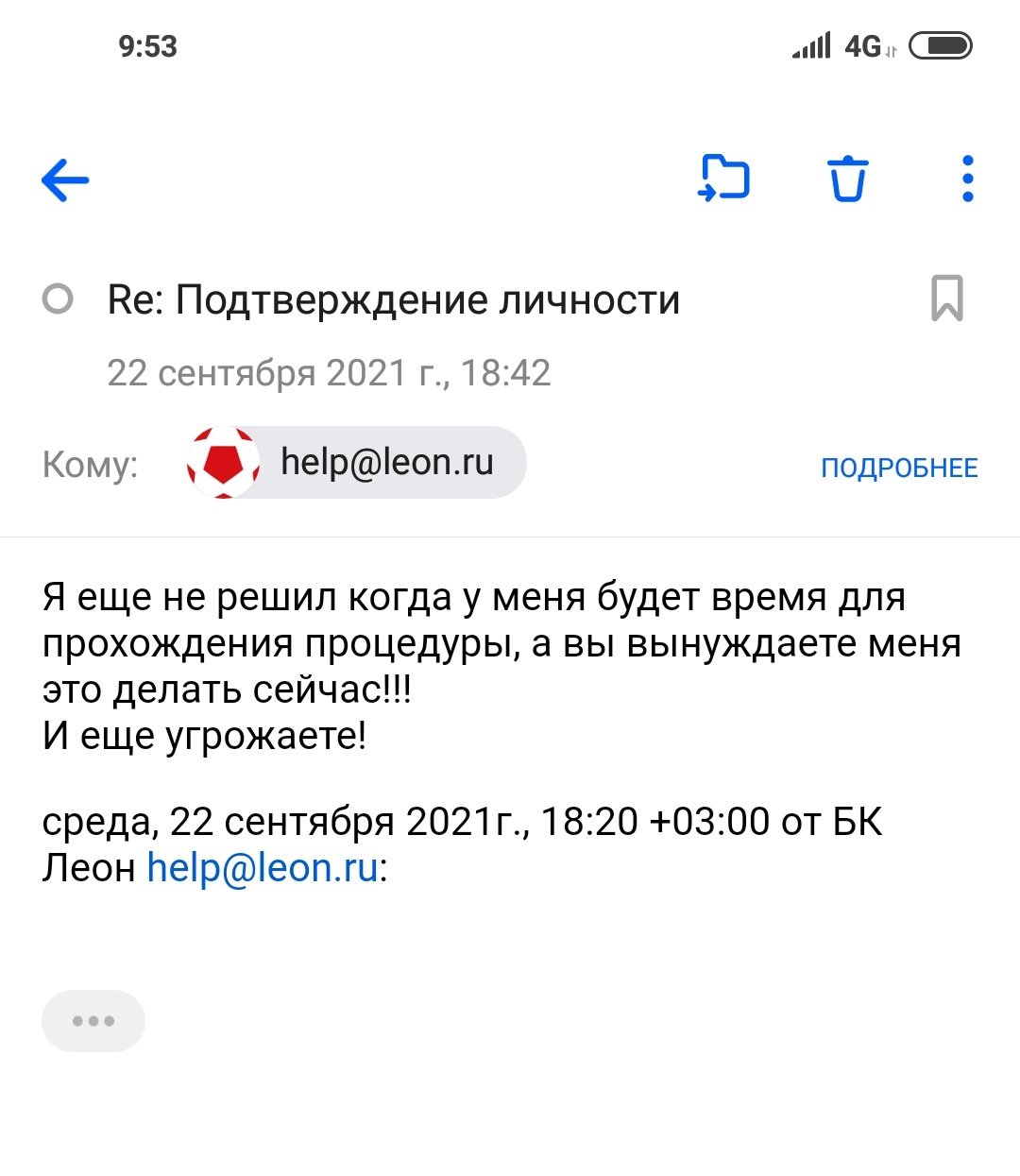Show details via ПОДРОБНЕЕ

tap(898, 468)
